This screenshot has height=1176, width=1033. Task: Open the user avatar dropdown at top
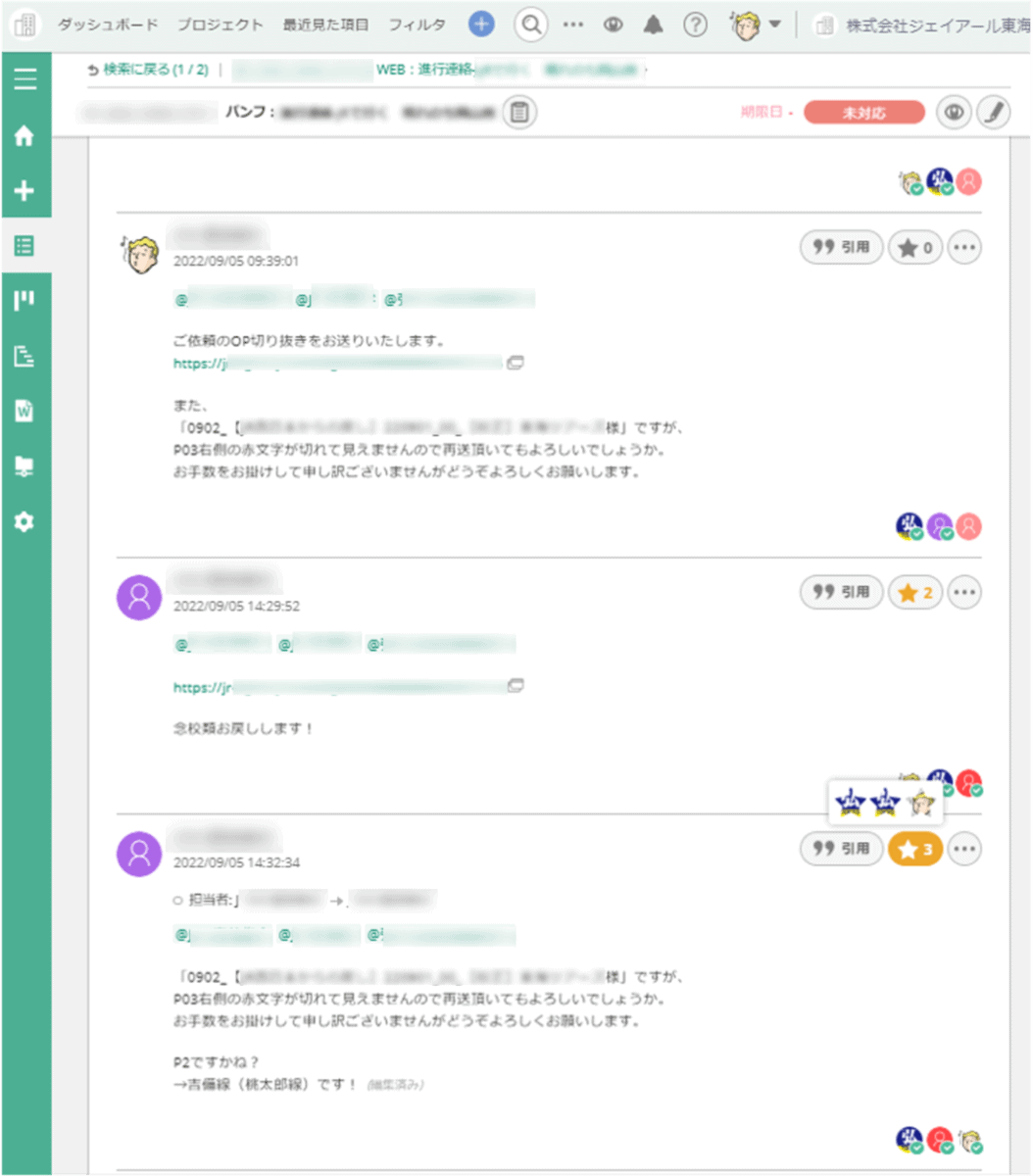pos(757,25)
